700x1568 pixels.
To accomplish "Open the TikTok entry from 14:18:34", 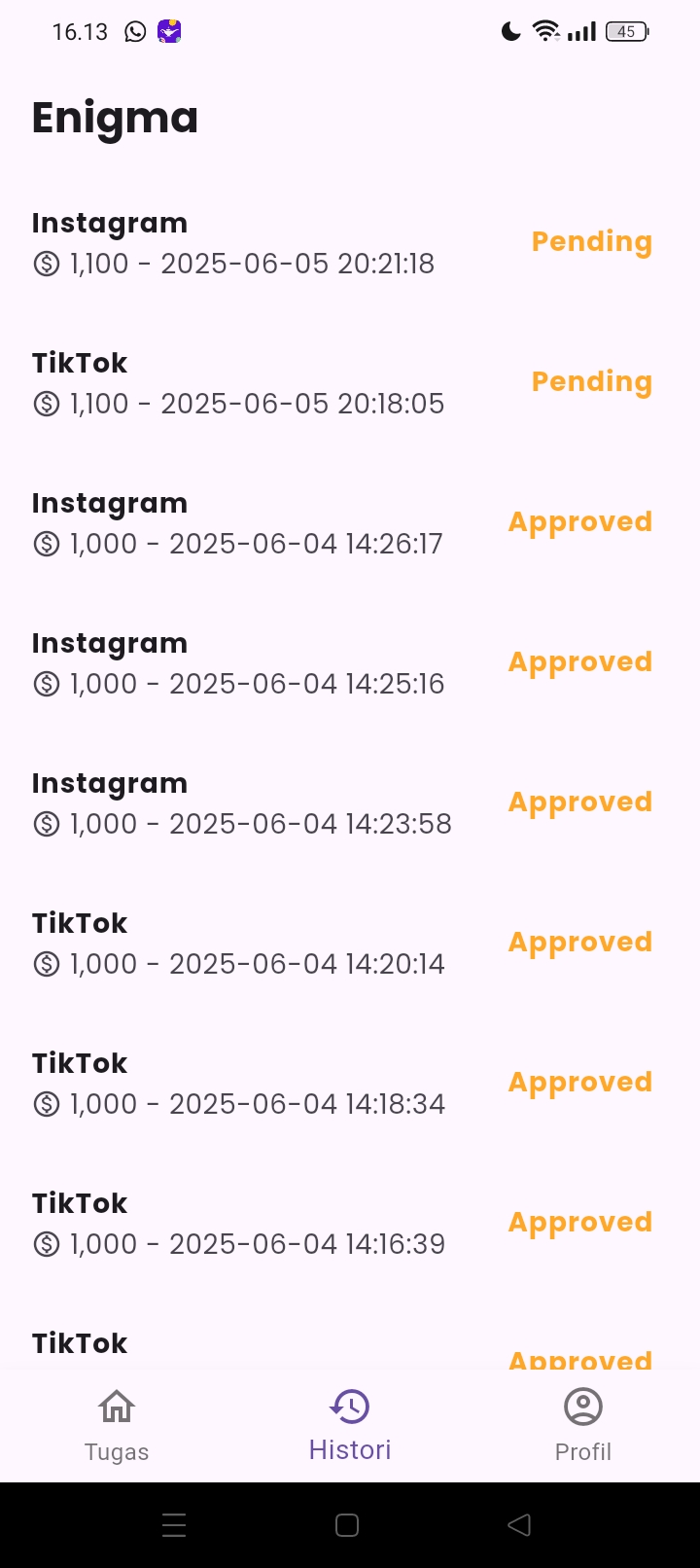I will pyautogui.click(x=350, y=1084).
